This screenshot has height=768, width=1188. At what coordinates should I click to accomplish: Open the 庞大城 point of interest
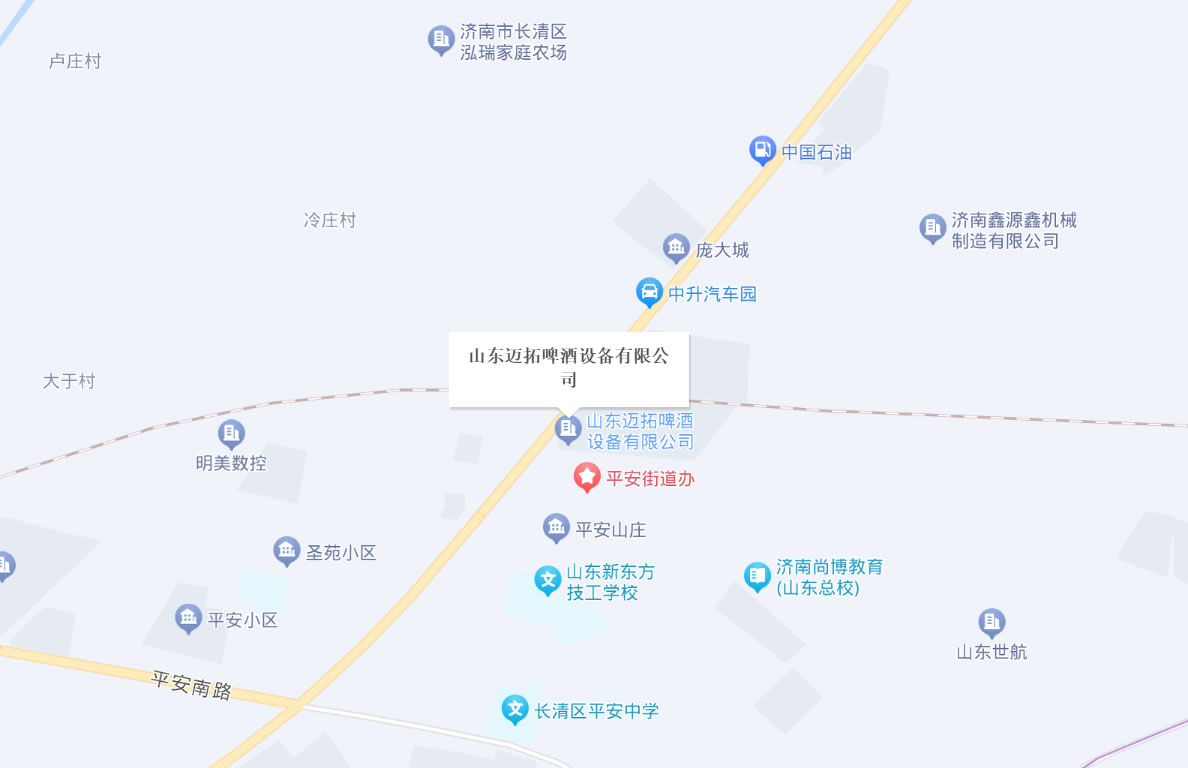click(x=677, y=248)
